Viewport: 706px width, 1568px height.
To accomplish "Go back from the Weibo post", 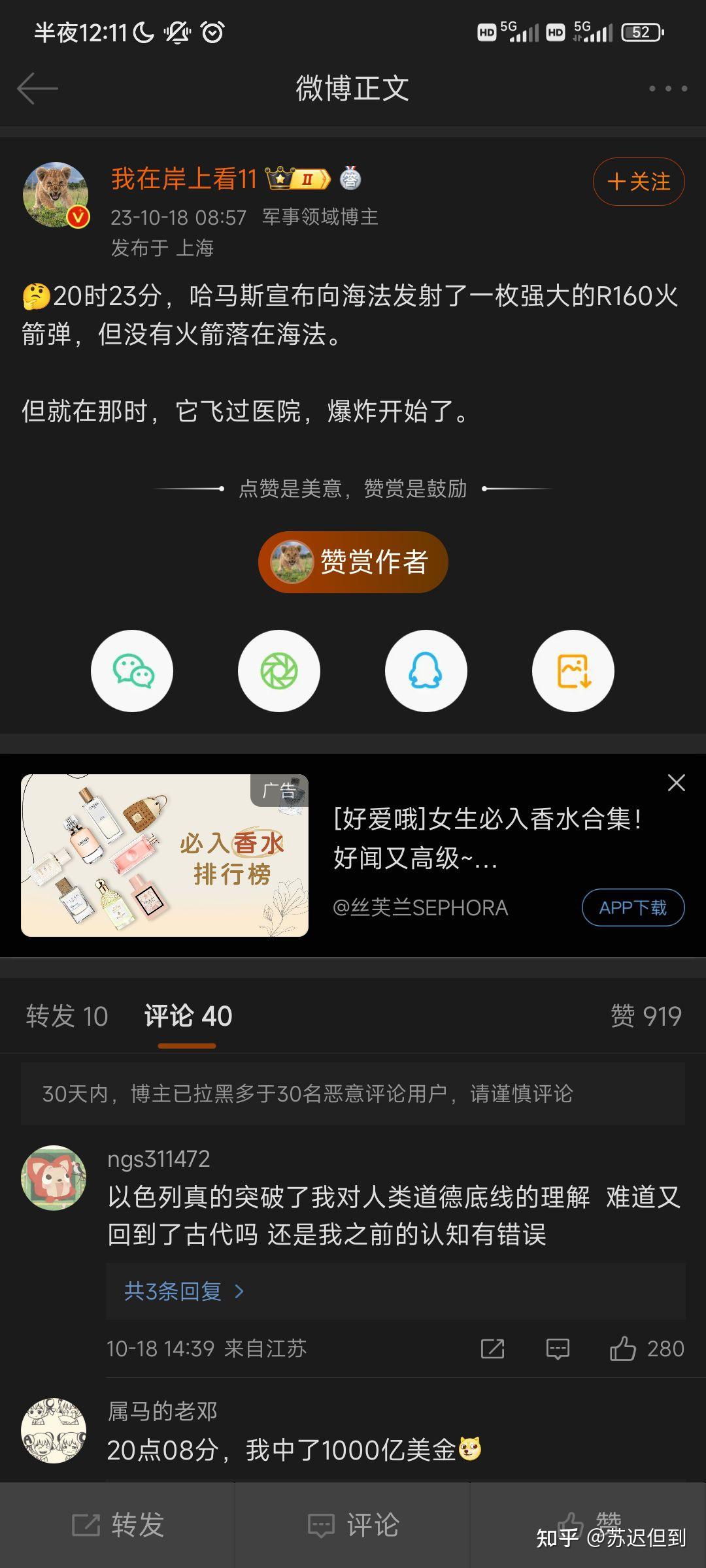I will point(37,88).
